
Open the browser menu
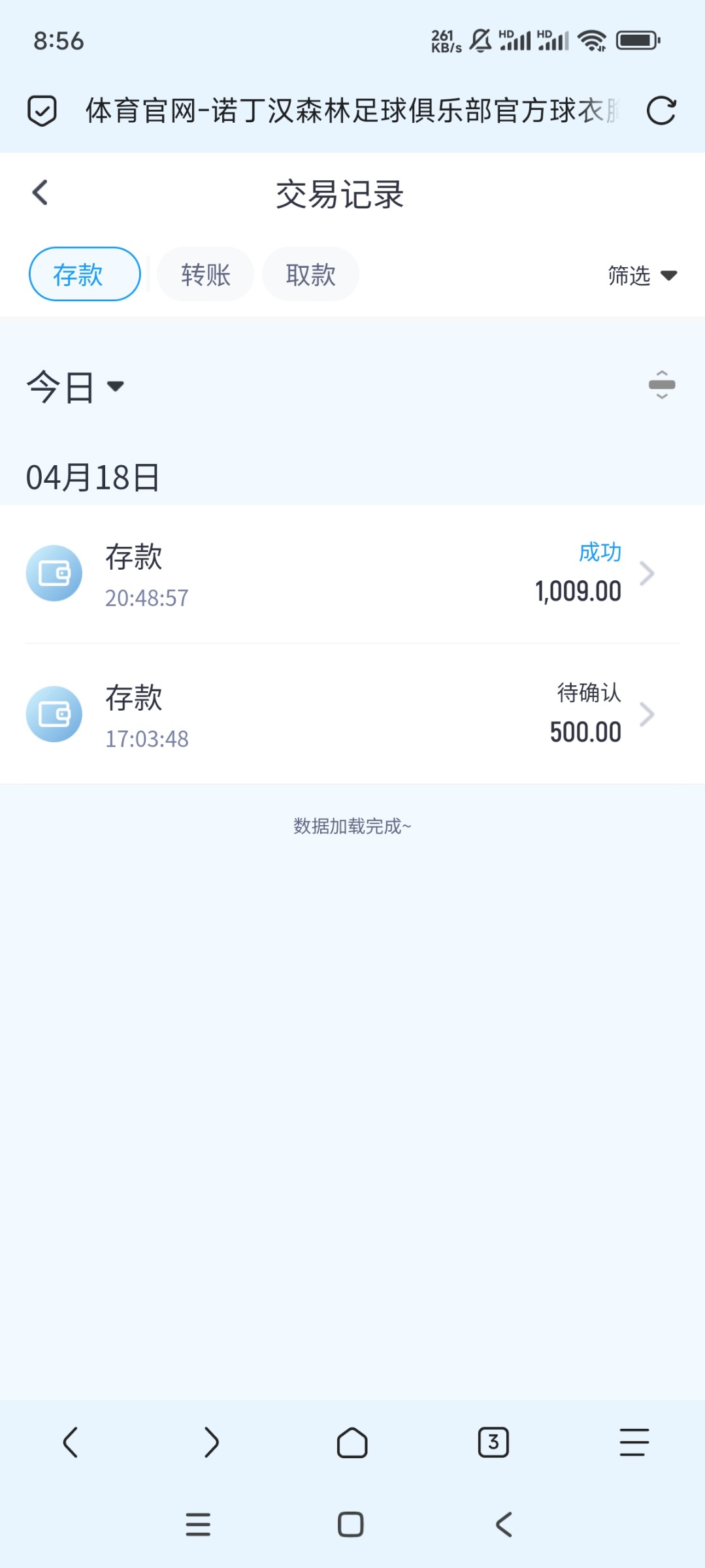click(634, 1442)
